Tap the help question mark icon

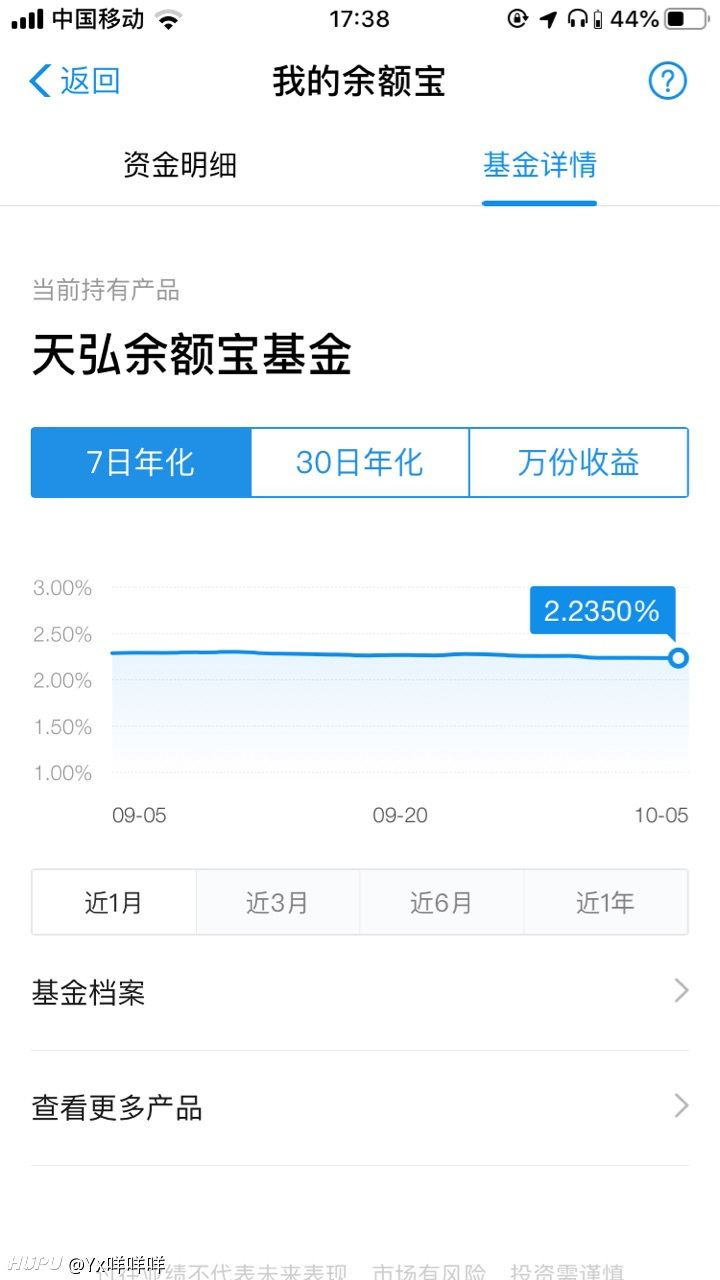click(667, 81)
